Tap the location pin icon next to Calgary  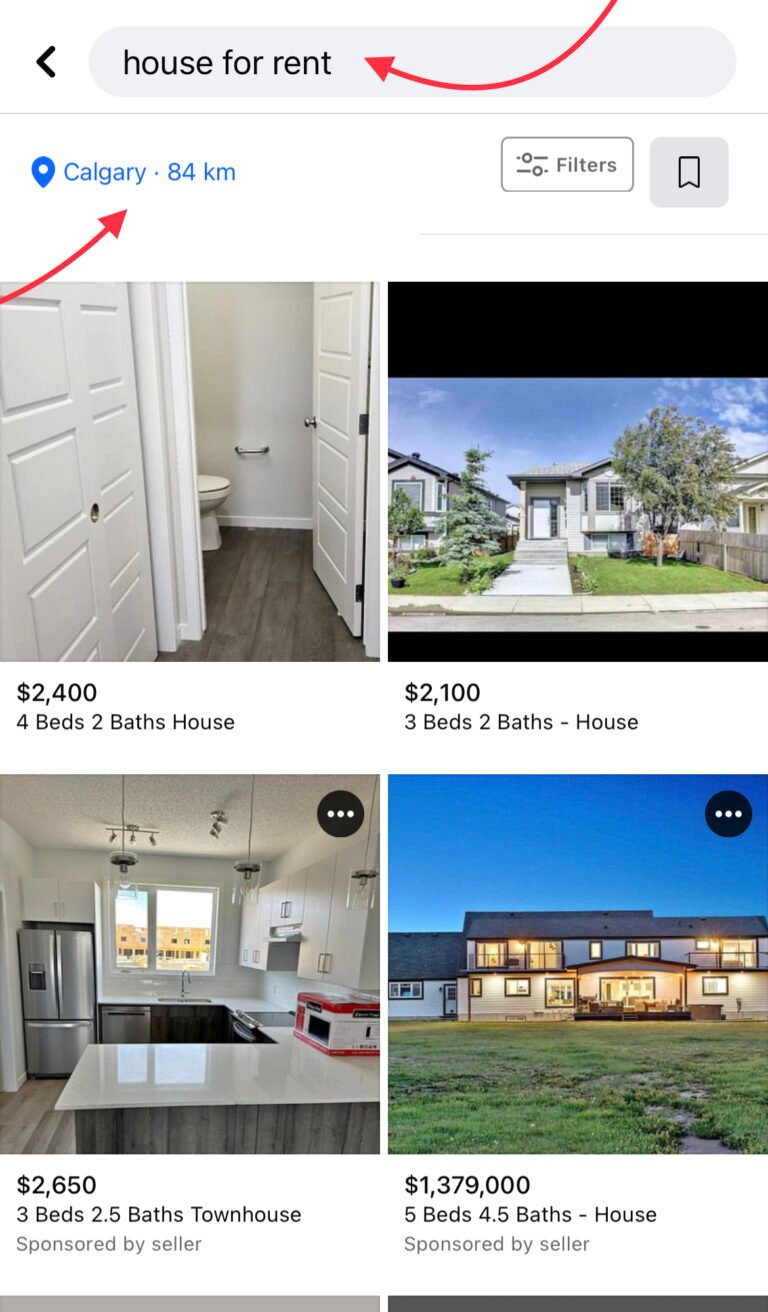tap(41, 172)
